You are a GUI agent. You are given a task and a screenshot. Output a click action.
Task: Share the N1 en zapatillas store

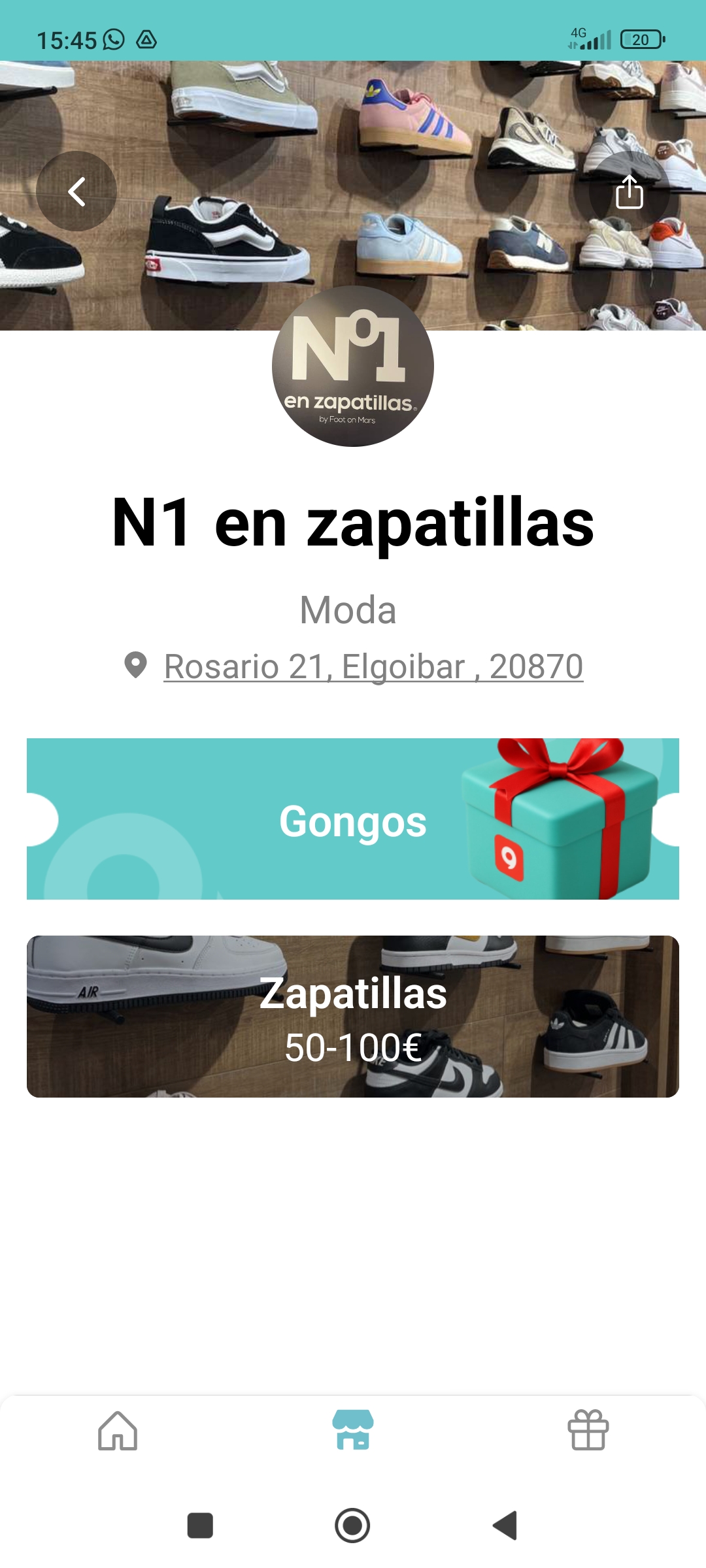pyautogui.click(x=629, y=191)
